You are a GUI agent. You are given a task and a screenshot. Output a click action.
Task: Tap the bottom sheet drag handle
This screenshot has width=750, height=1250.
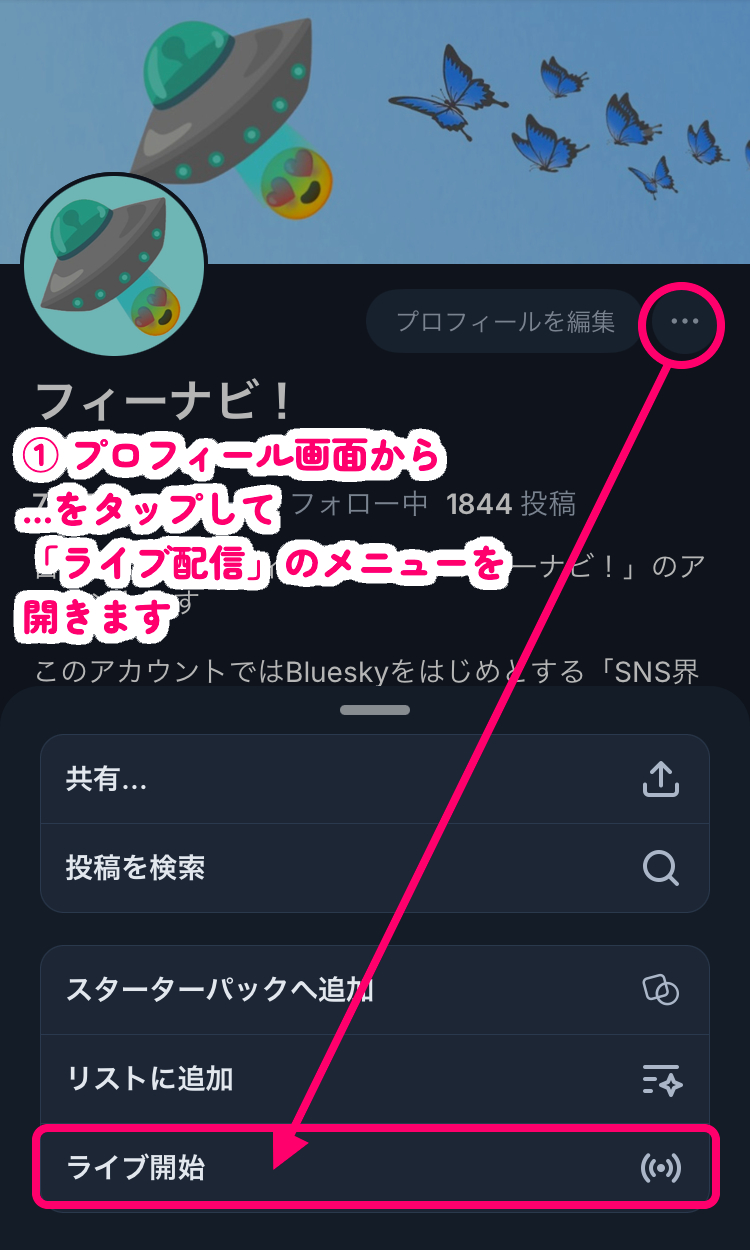pos(375,710)
